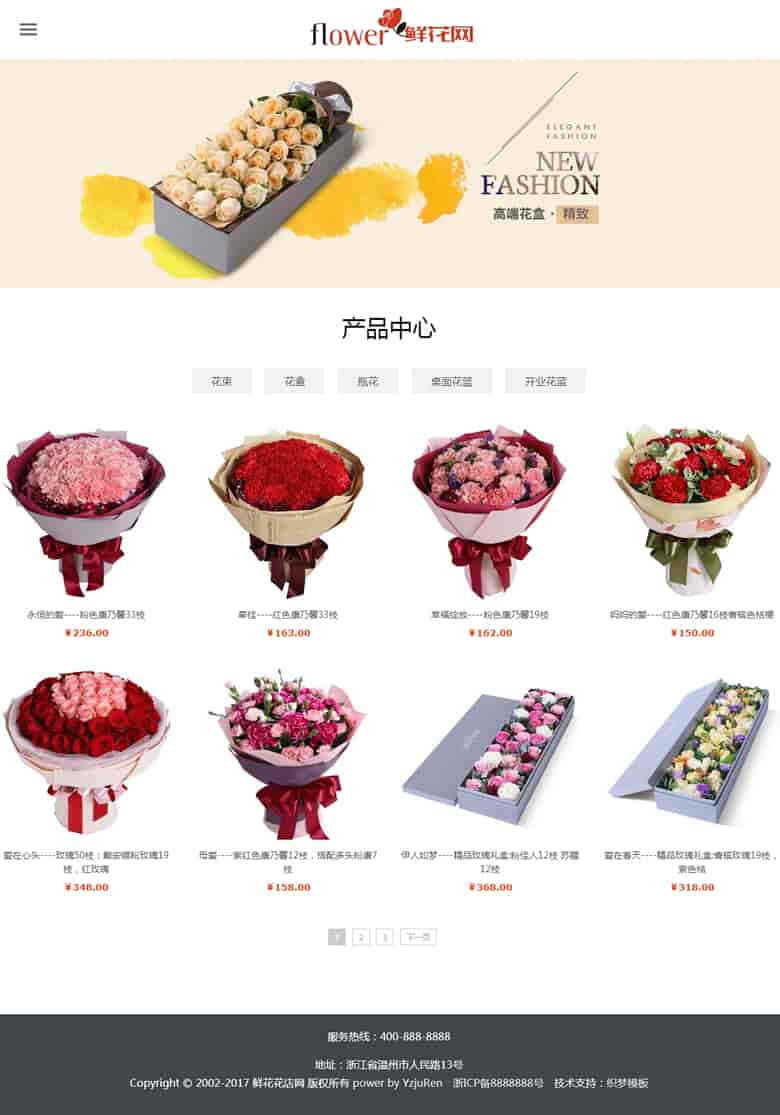Open the ¥236.00 pink carnation 33枝 bouquet
The height and width of the screenshot is (1115, 780).
86,512
